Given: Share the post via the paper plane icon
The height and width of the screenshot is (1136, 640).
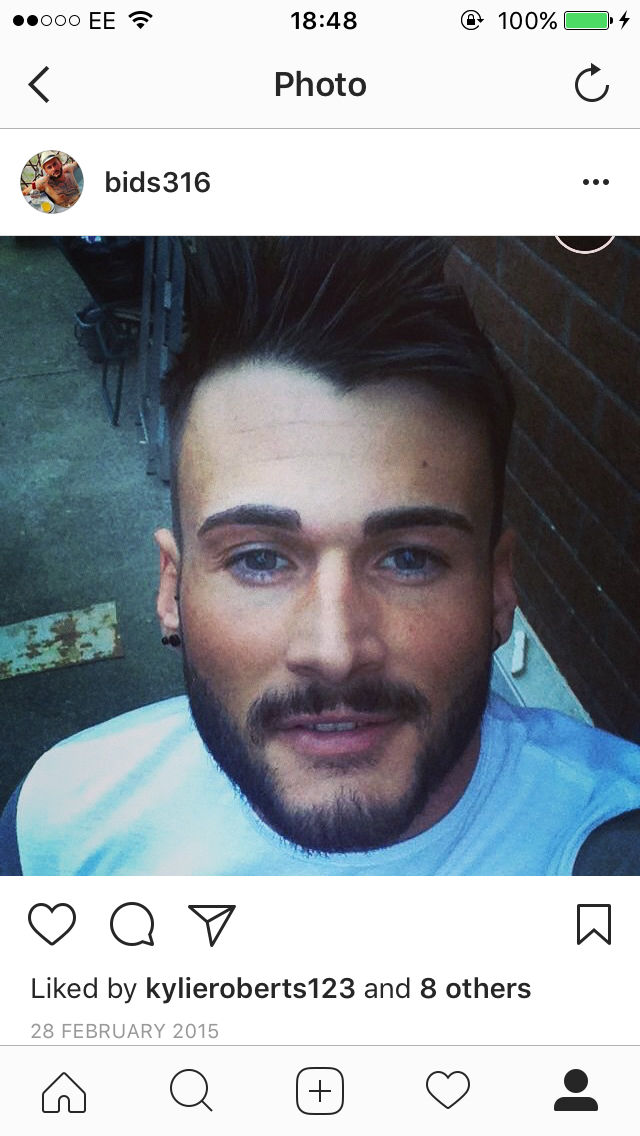Looking at the screenshot, I should 212,924.
